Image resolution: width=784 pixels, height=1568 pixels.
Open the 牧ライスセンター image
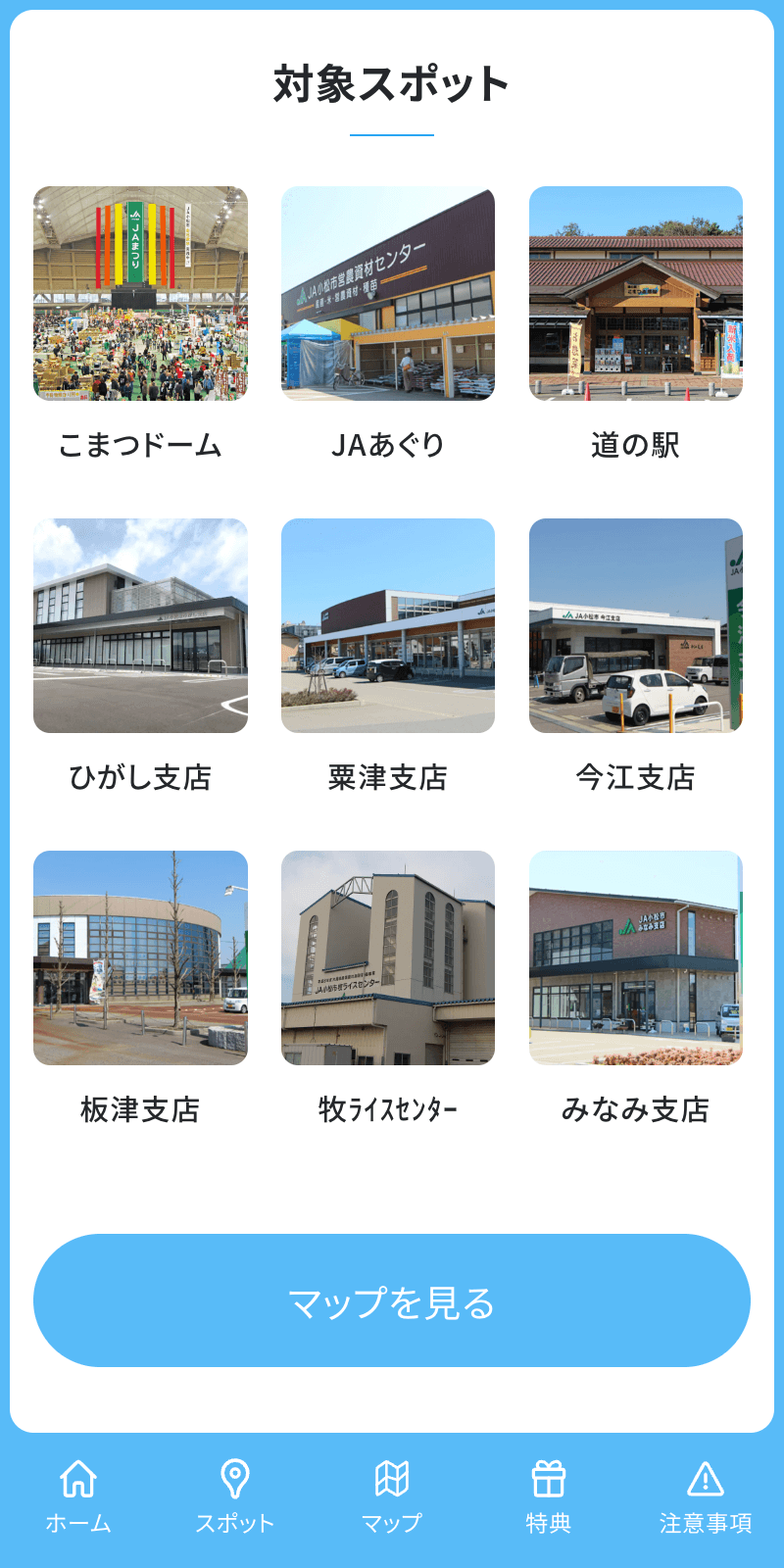[389, 959]
